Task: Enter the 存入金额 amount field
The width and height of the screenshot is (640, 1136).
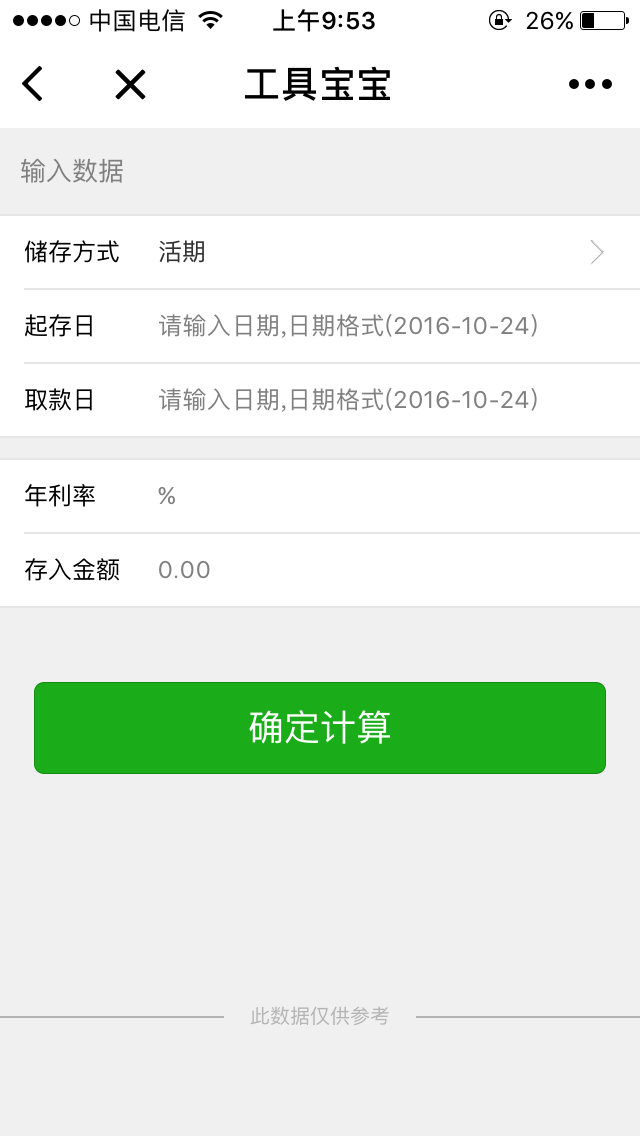Action: [x=380, y=570]
